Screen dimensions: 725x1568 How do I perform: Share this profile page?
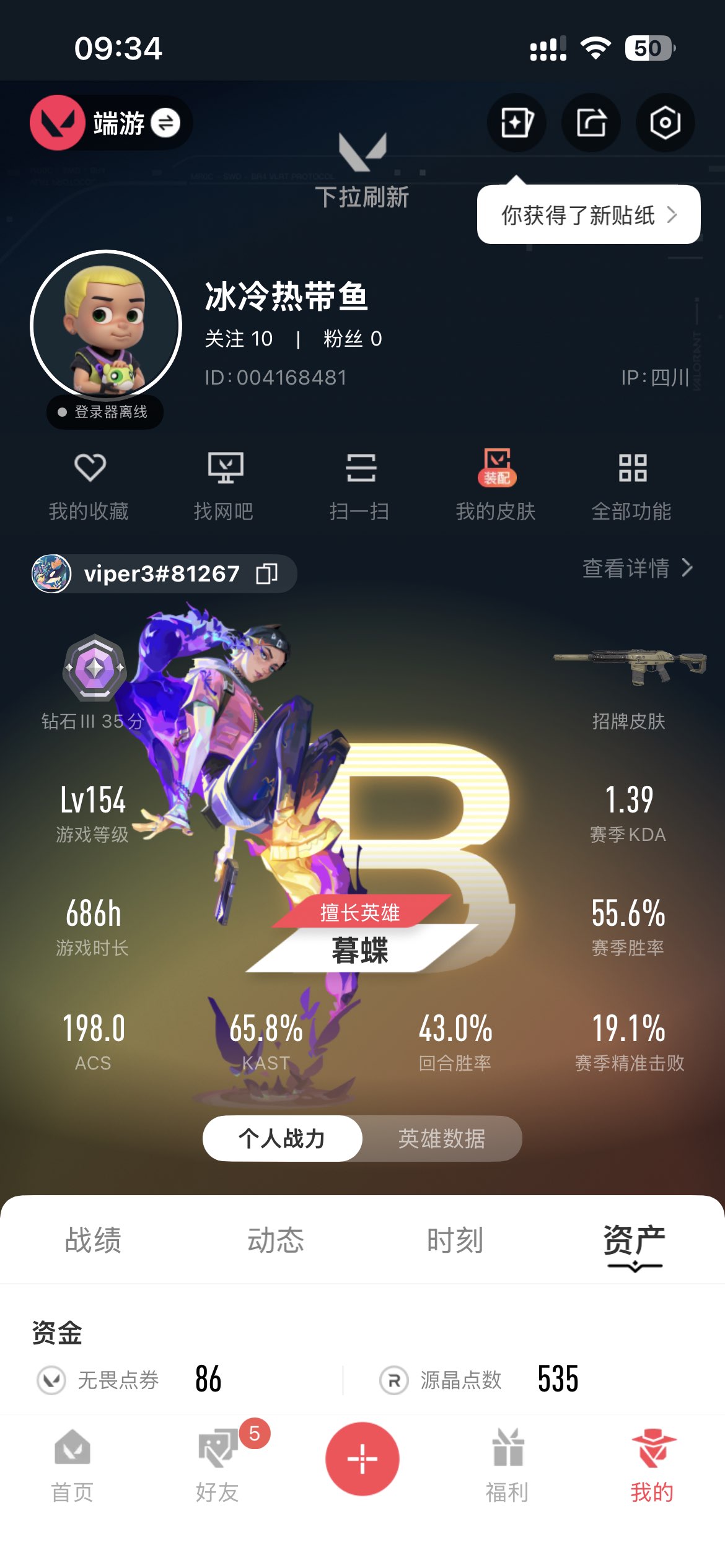591,123
